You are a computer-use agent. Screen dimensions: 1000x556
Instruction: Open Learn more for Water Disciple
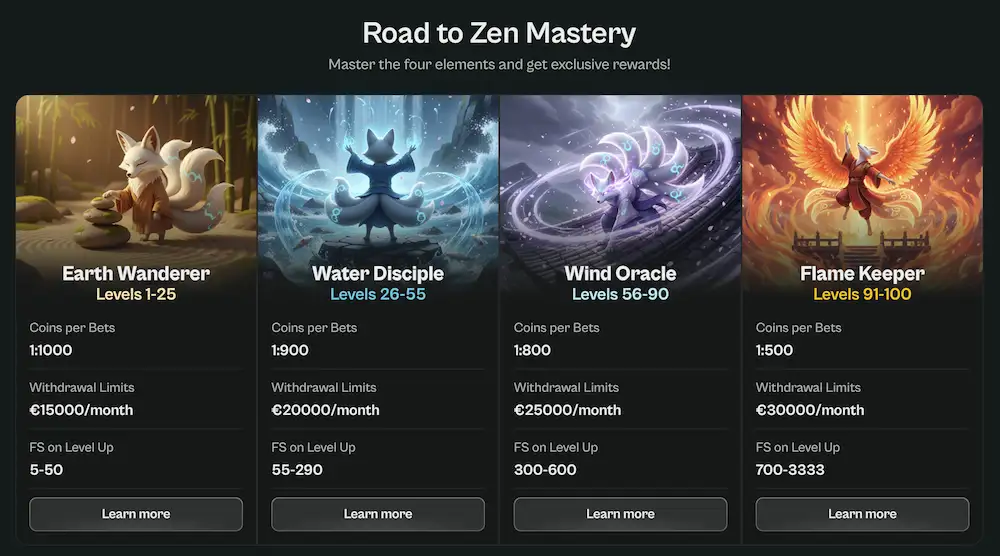point(378,514)
